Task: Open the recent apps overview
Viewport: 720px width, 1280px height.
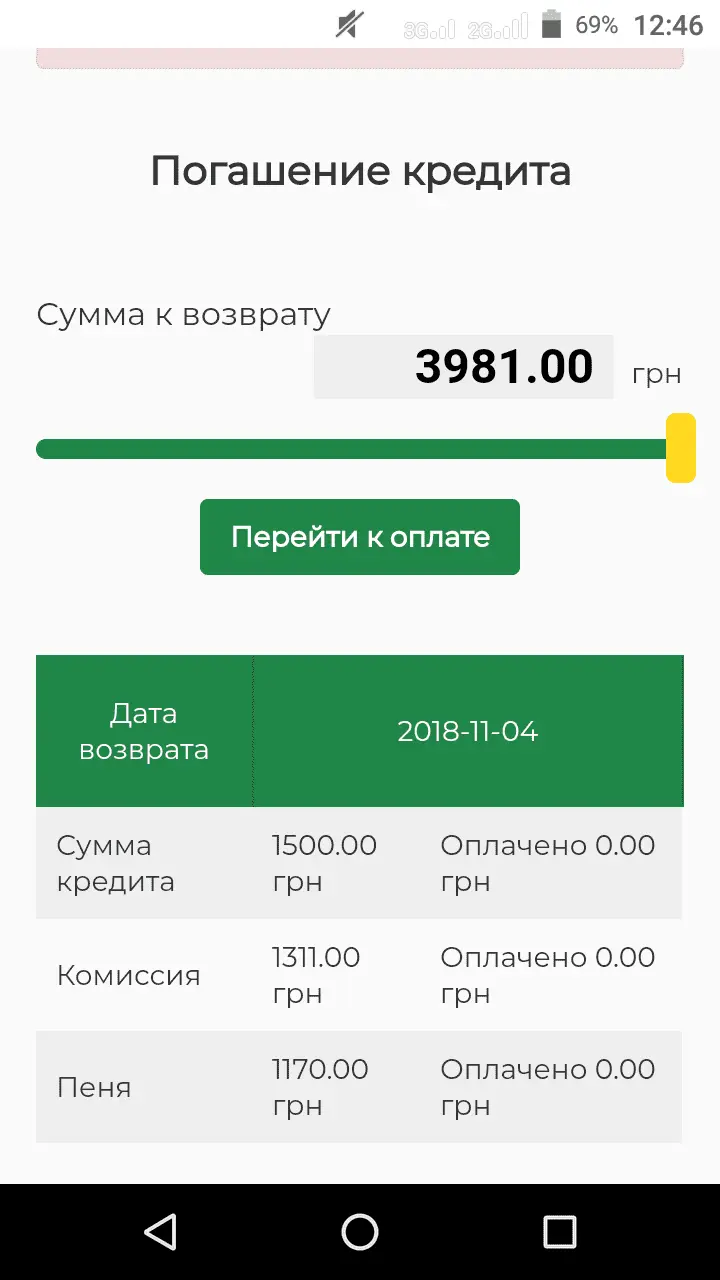Action: click(x=560, y=1231)
